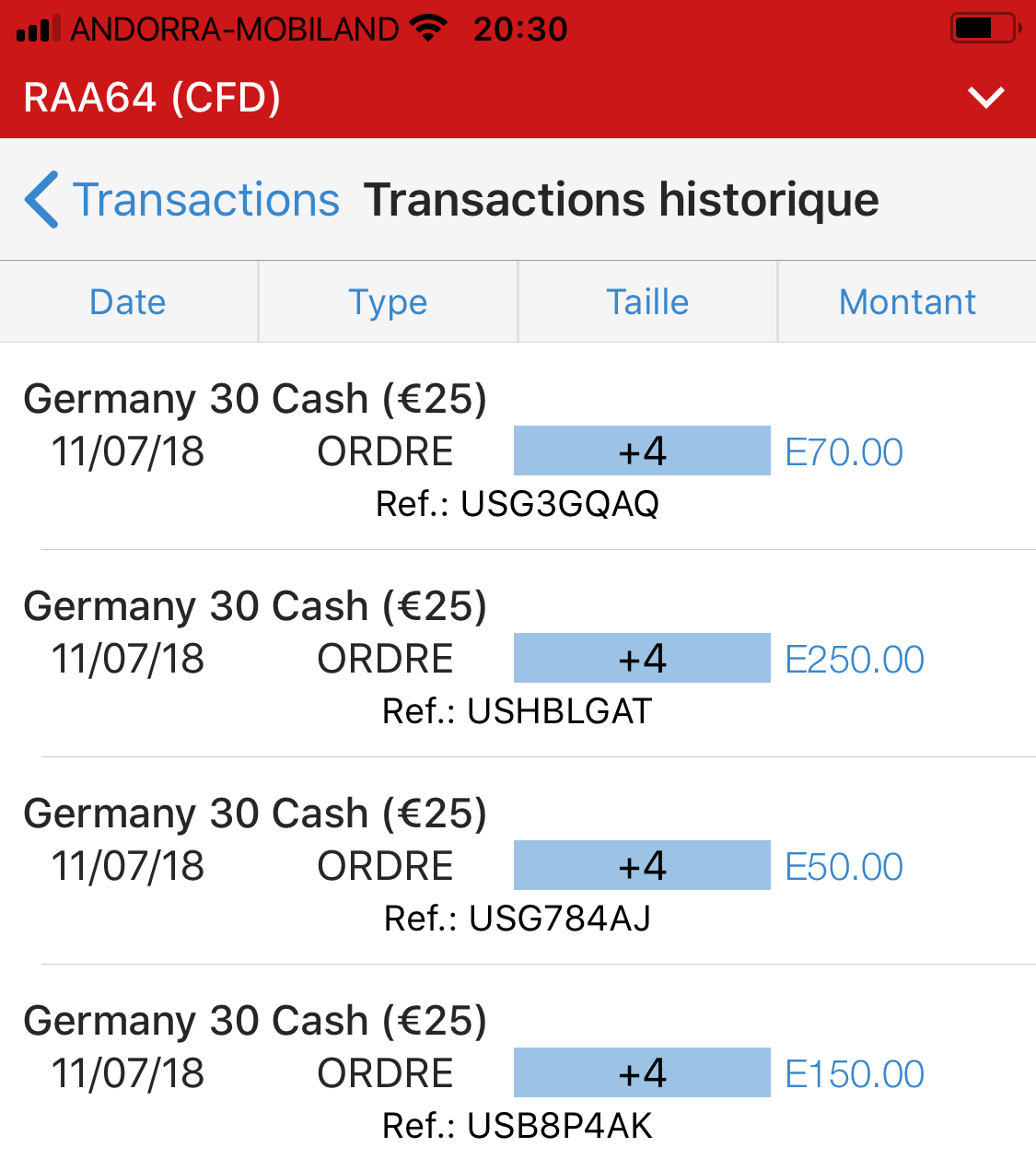Go back to Transactions

tap(182, 200)
